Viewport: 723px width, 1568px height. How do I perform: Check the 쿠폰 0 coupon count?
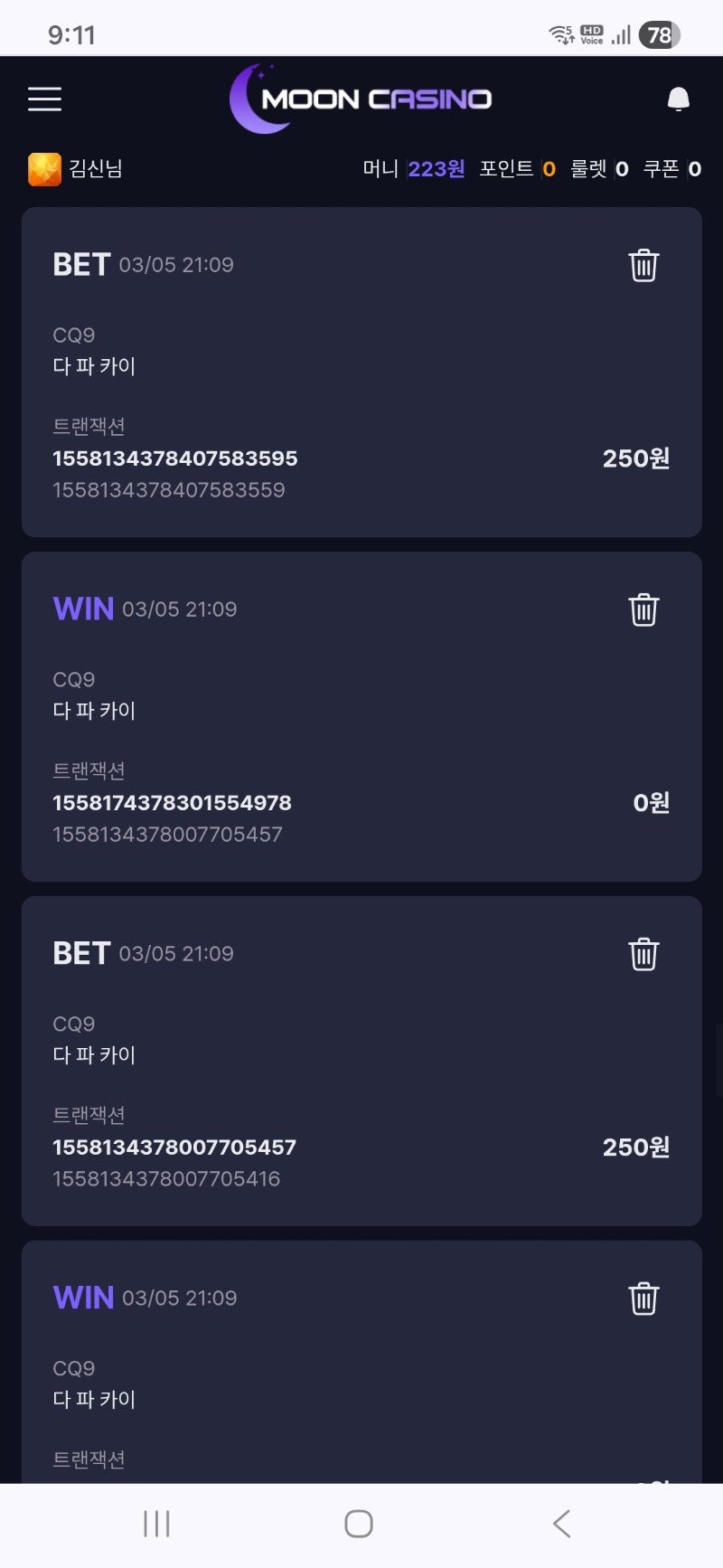679,168
